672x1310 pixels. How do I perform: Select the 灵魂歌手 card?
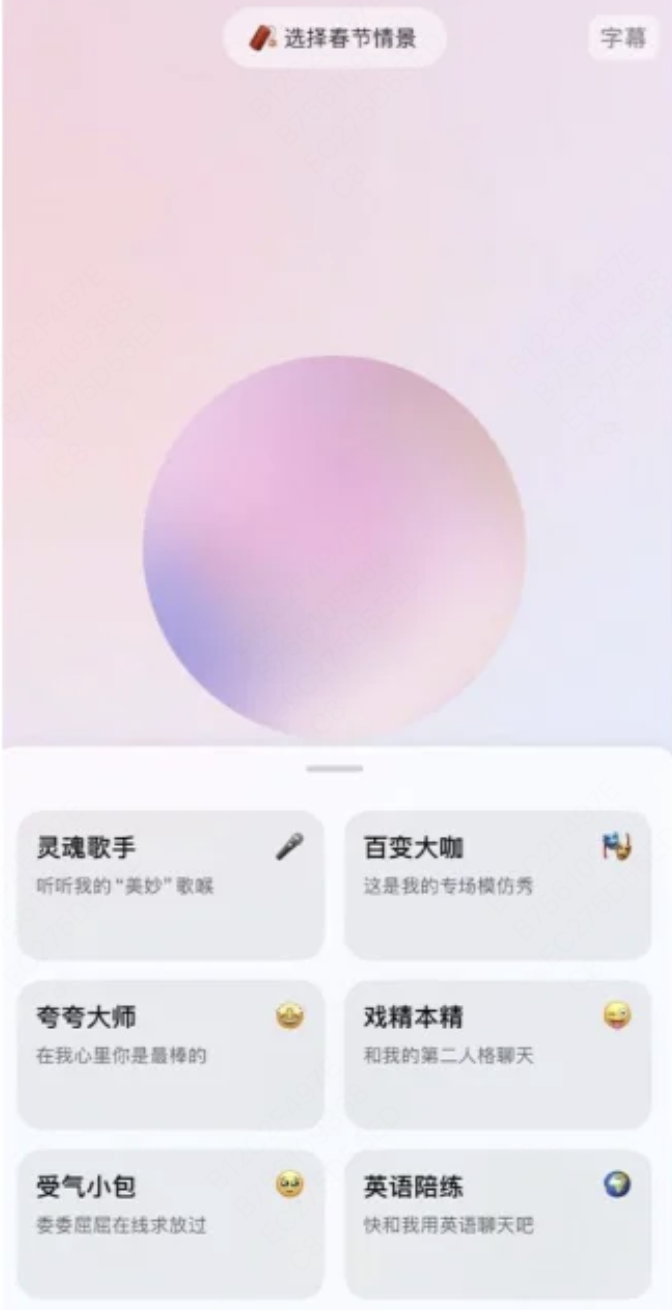click(x=171, y=884)
